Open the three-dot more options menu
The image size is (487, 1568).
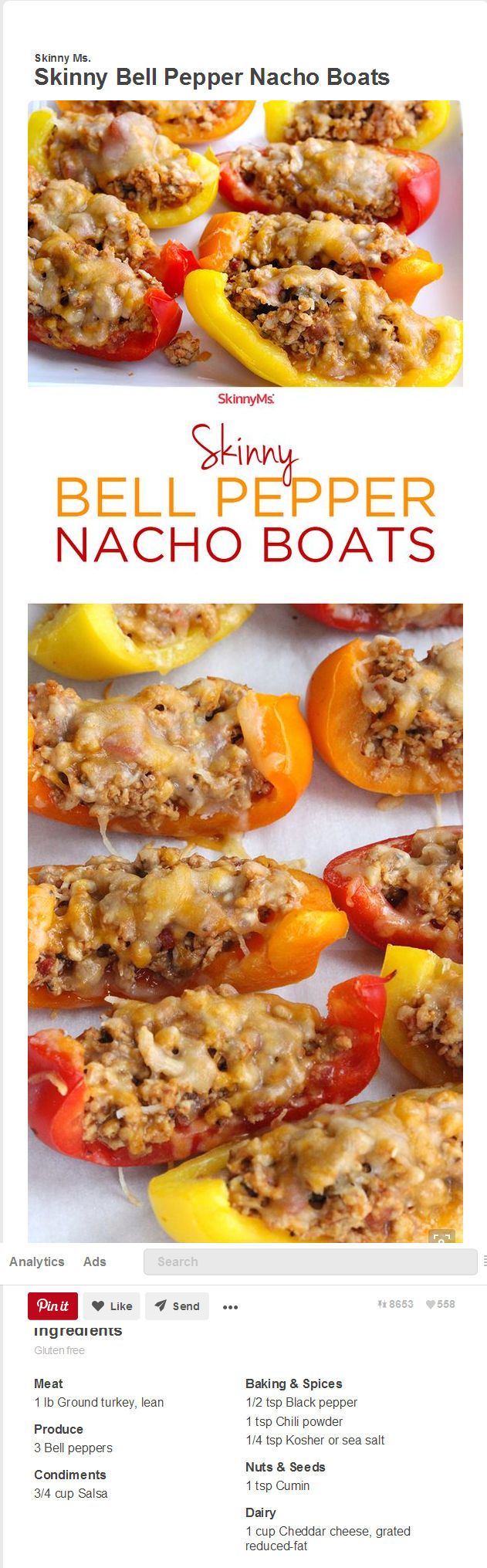(x=230, y=1306)
